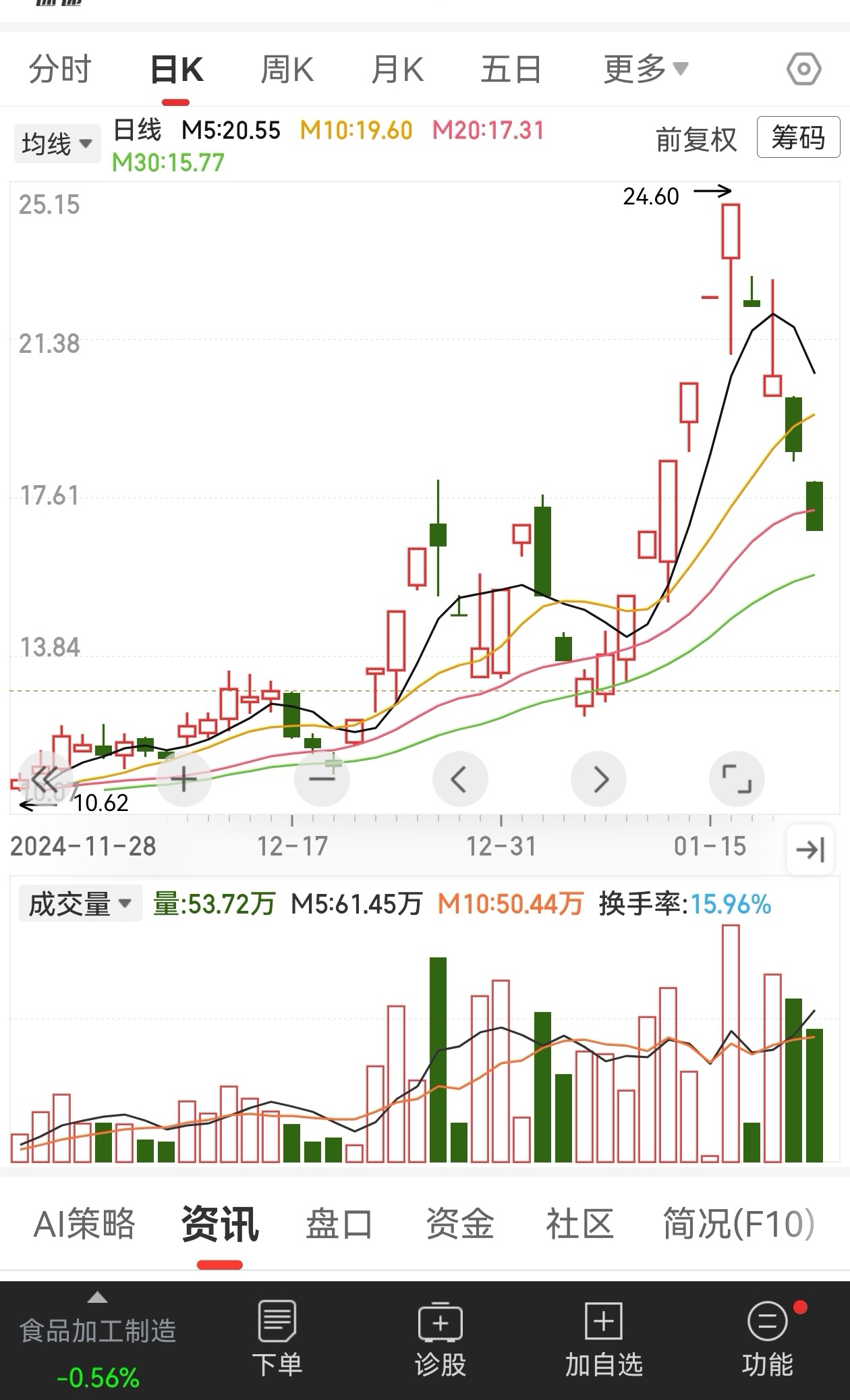The image size is (850, 1400).
Task: Switch to the 分时 chart tab
Action: [59, 69]
